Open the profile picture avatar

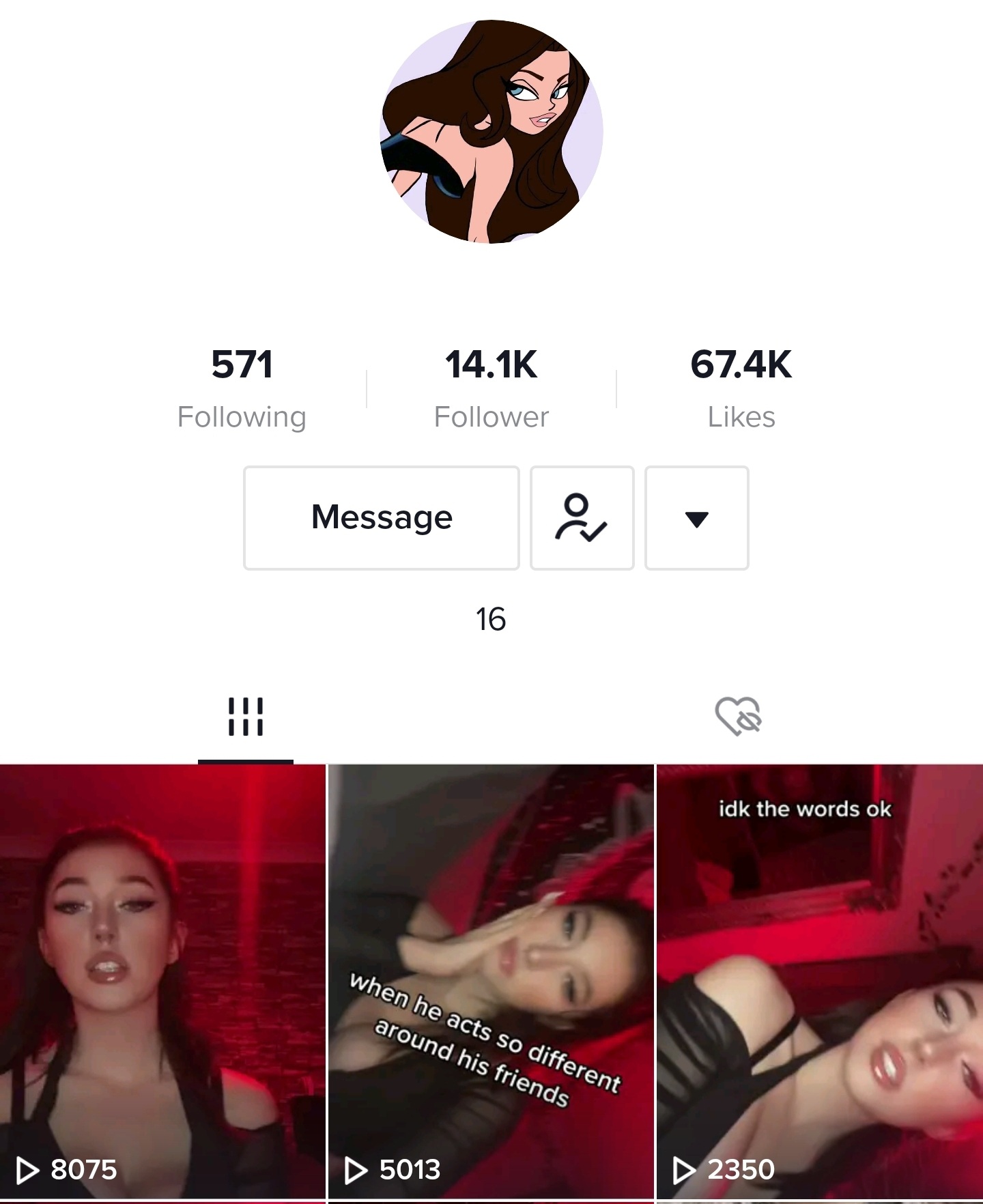(491, 132)
